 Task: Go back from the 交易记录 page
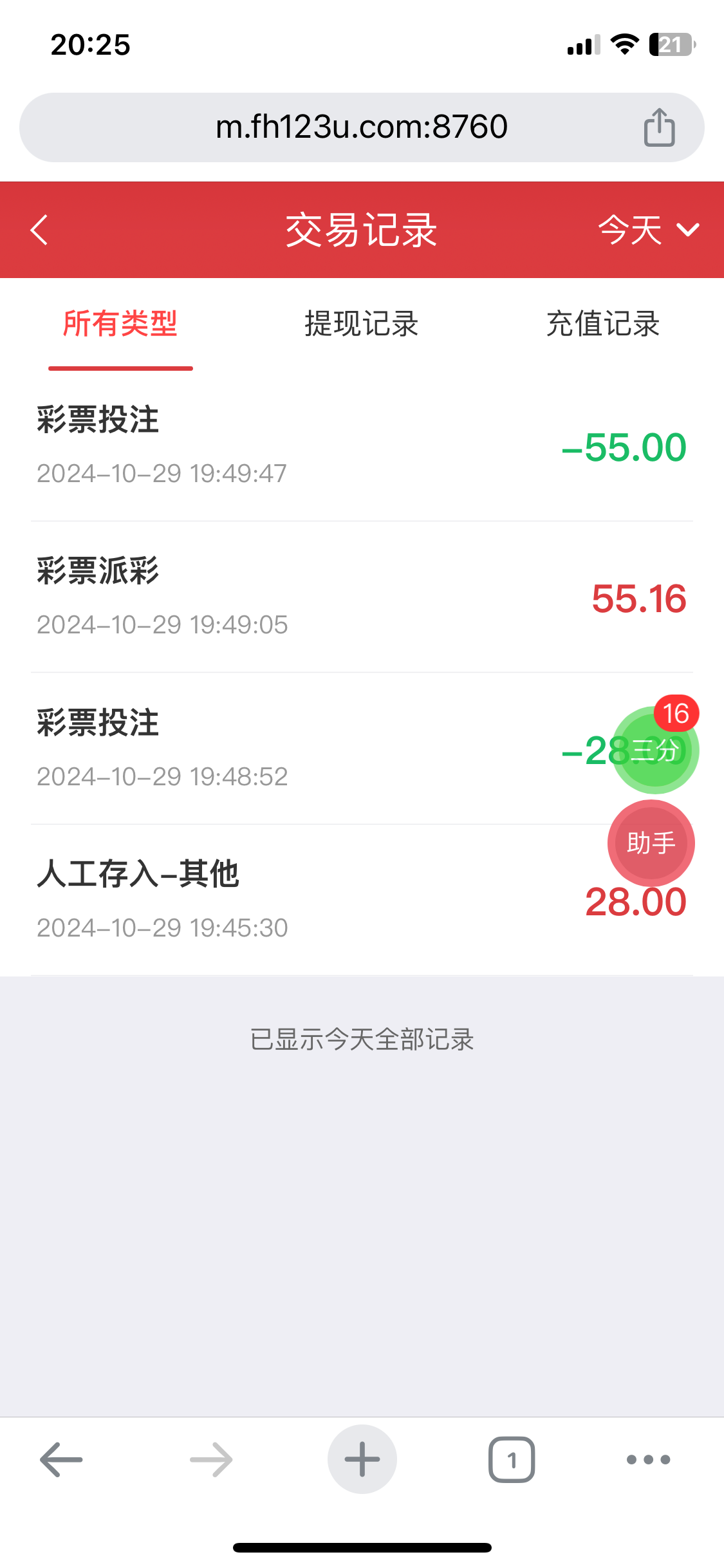pyautogui.click(x=40, y=230)
